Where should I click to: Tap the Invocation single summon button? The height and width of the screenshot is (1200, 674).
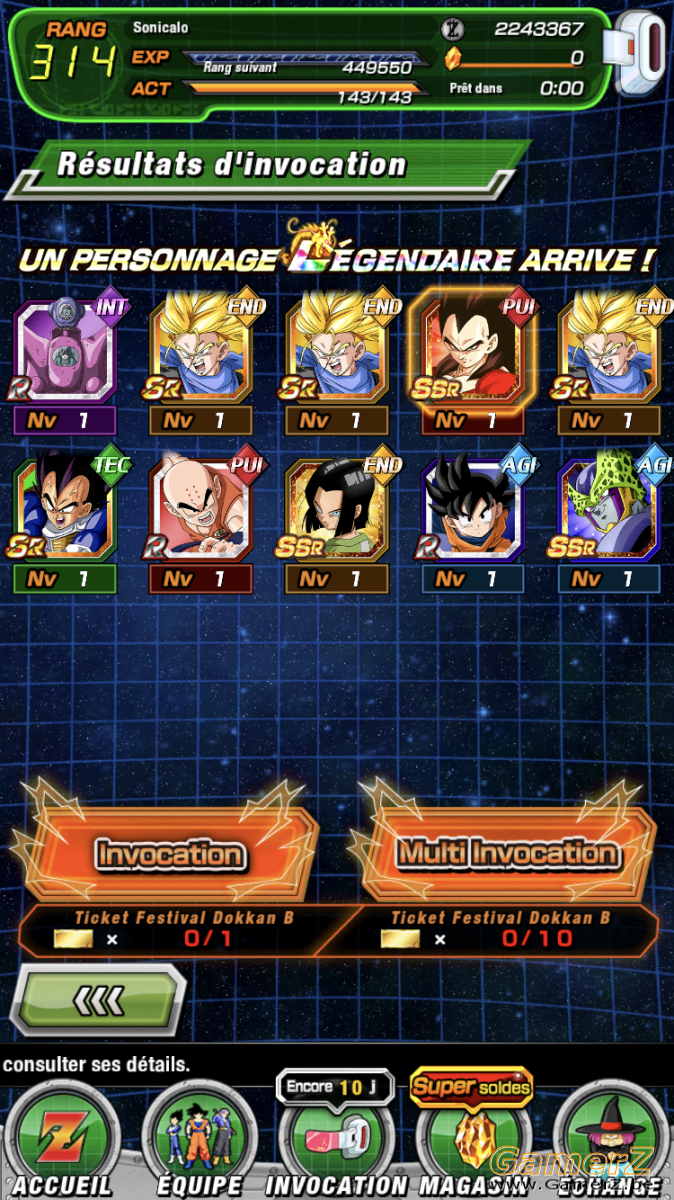coord(168,852)
